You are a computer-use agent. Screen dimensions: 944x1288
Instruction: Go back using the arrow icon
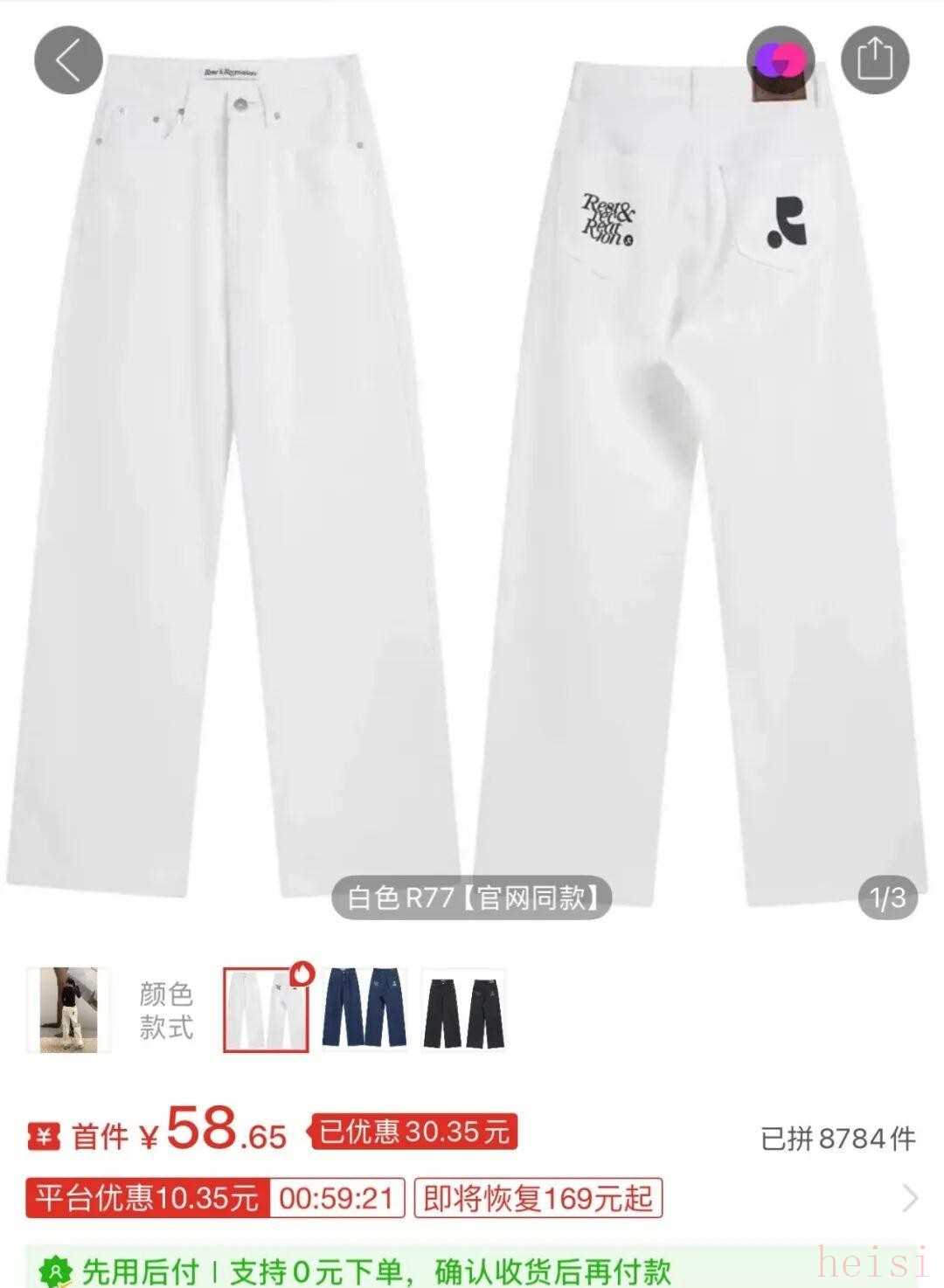tap(68, 59)
